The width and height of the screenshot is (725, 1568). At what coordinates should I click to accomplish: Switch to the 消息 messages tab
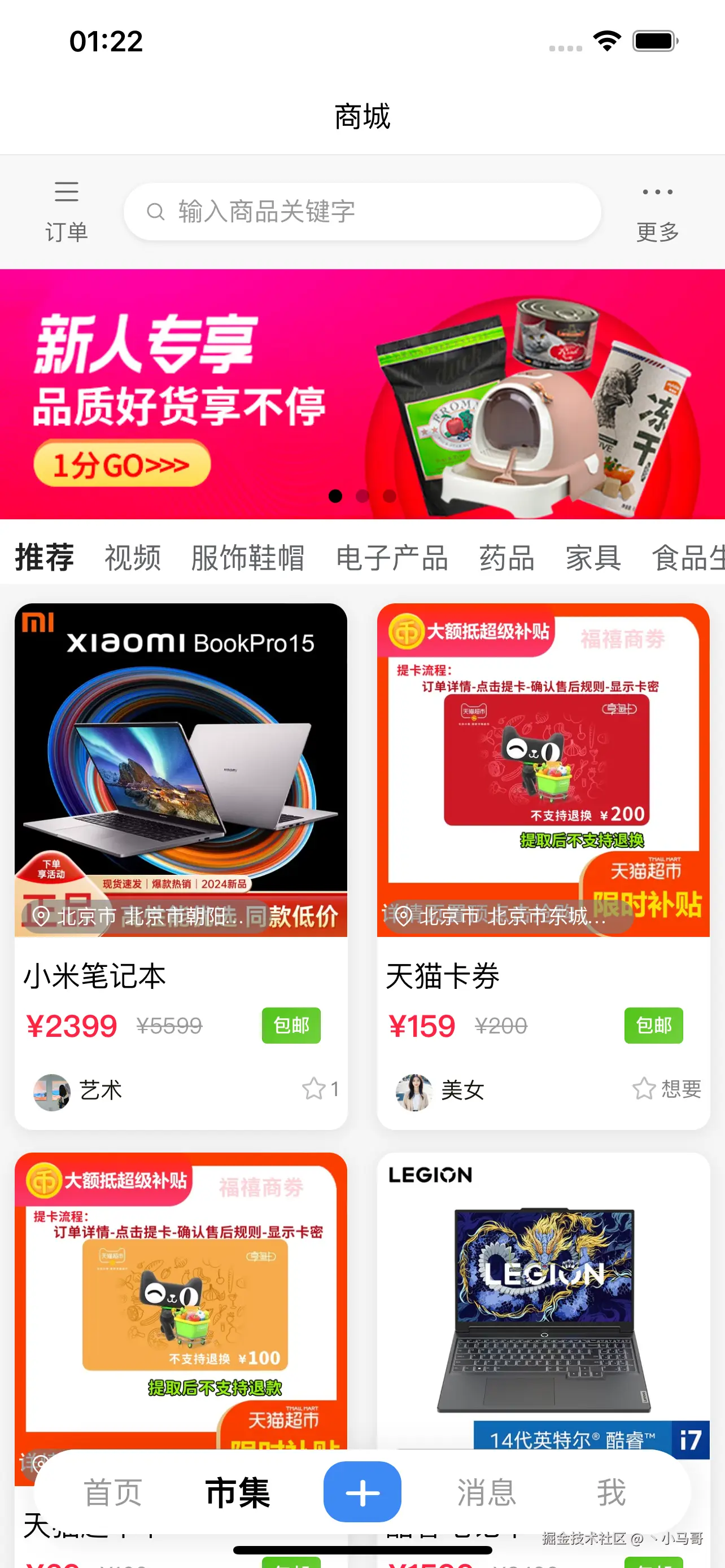pos(486,1492)
